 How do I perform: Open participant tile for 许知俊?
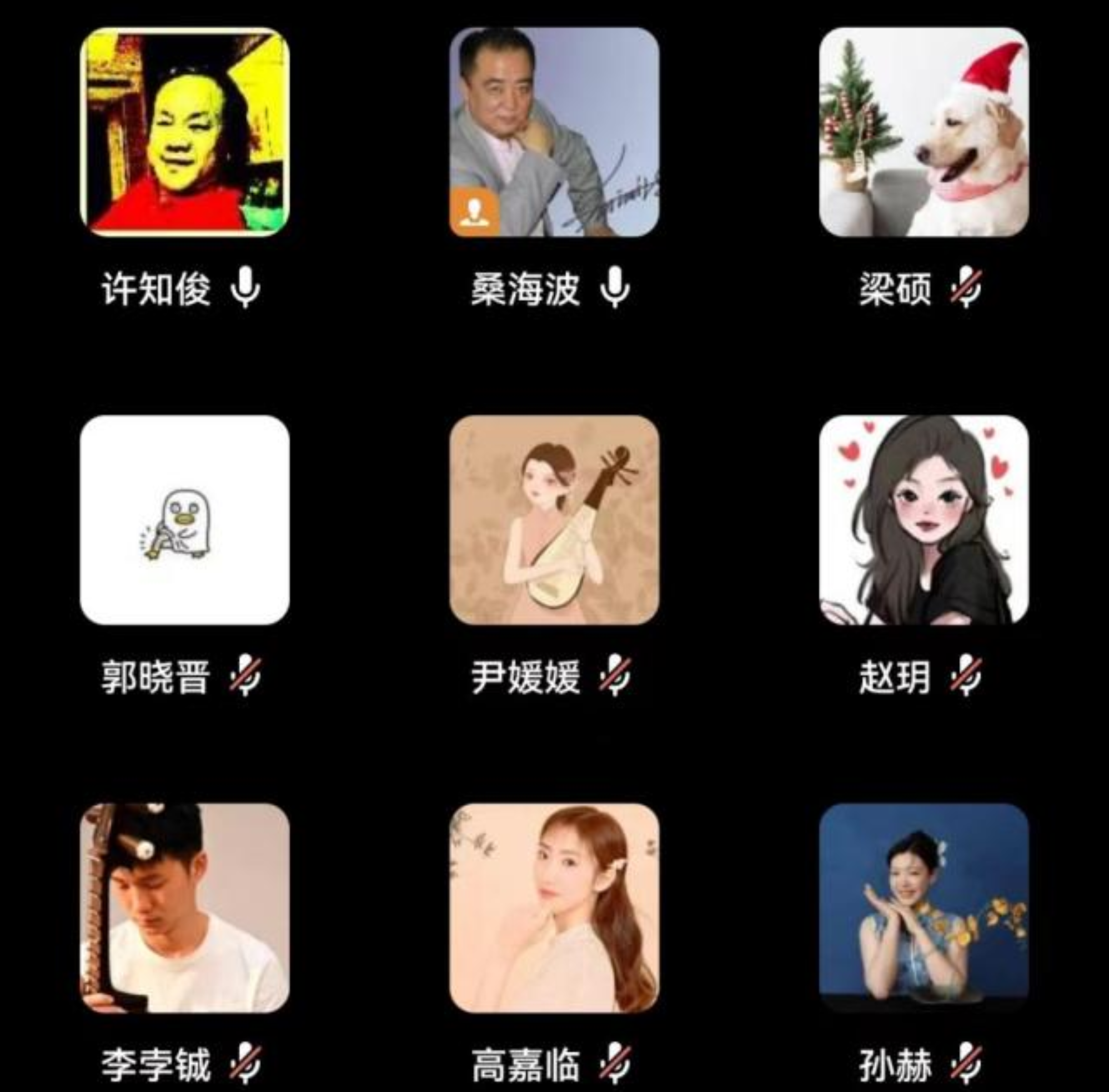point(184,132)
